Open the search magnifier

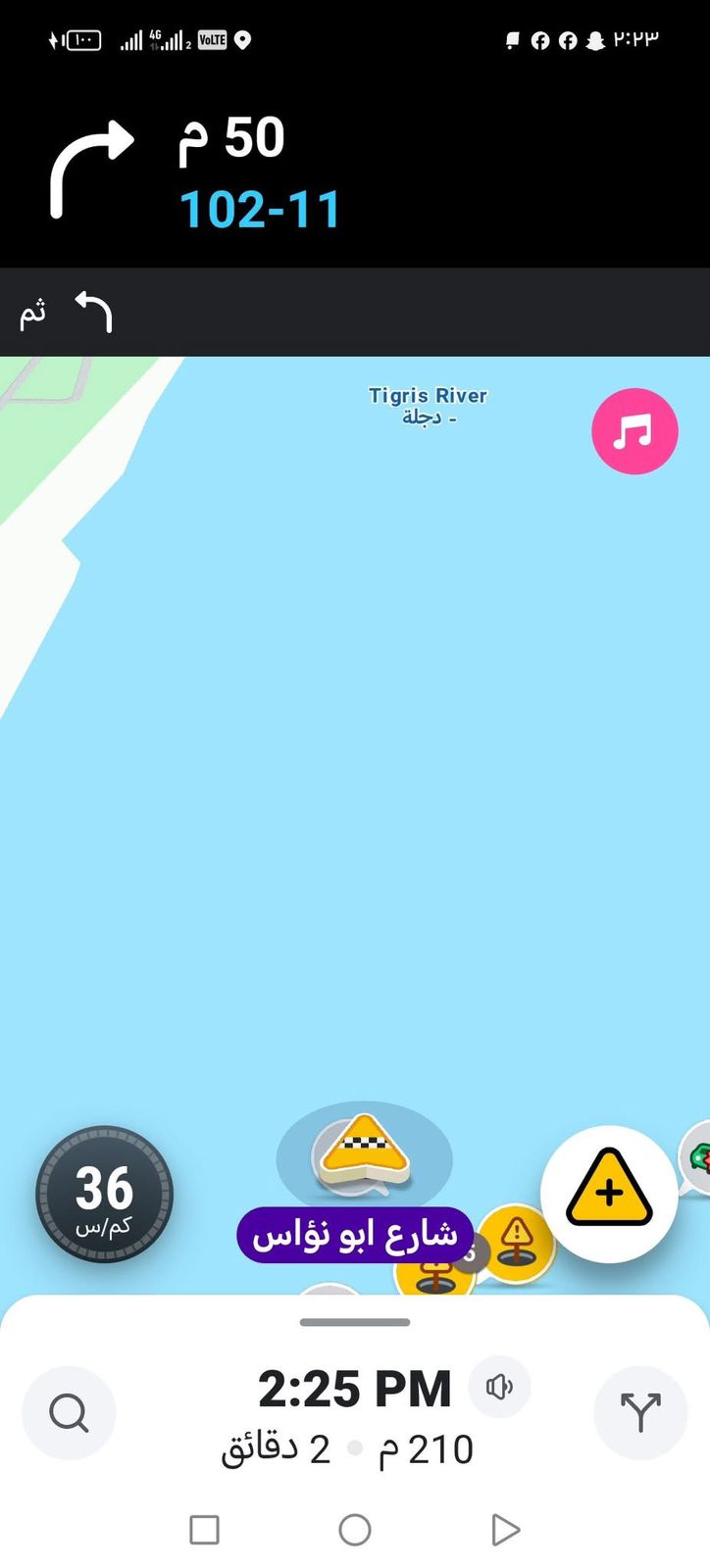click(69, 1412)
